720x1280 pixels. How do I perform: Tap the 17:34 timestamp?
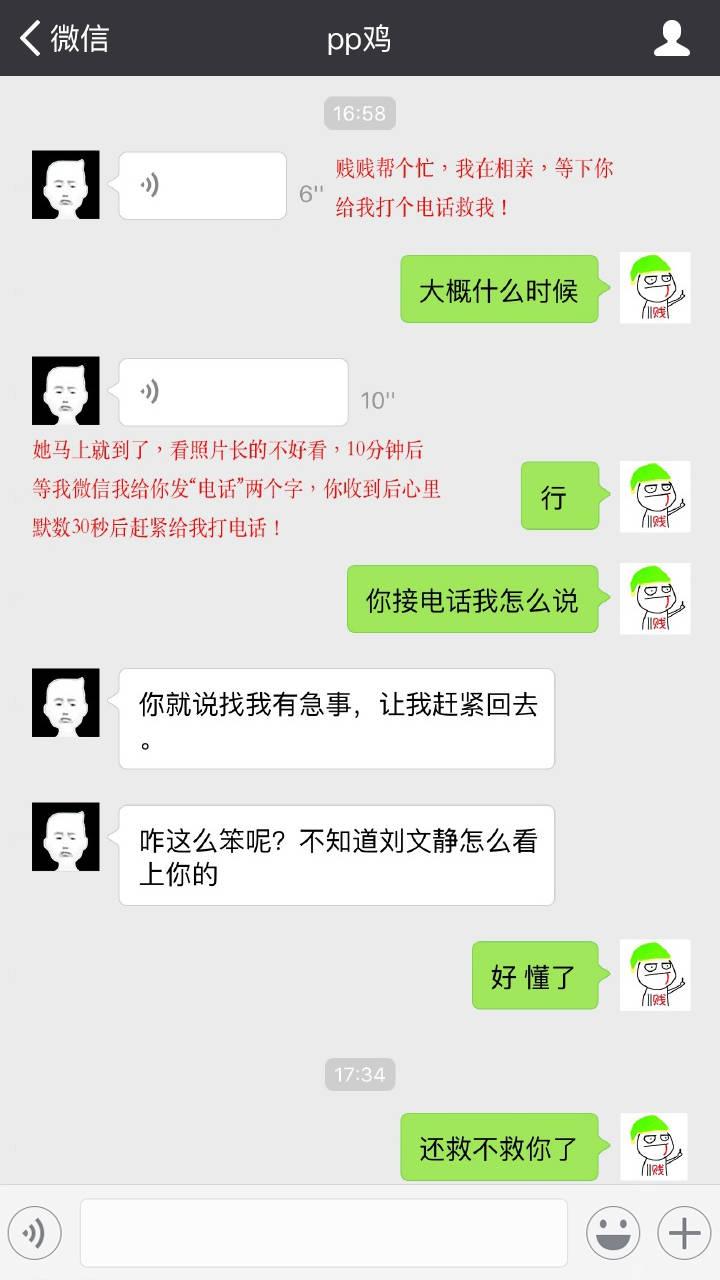[359, 1074]
